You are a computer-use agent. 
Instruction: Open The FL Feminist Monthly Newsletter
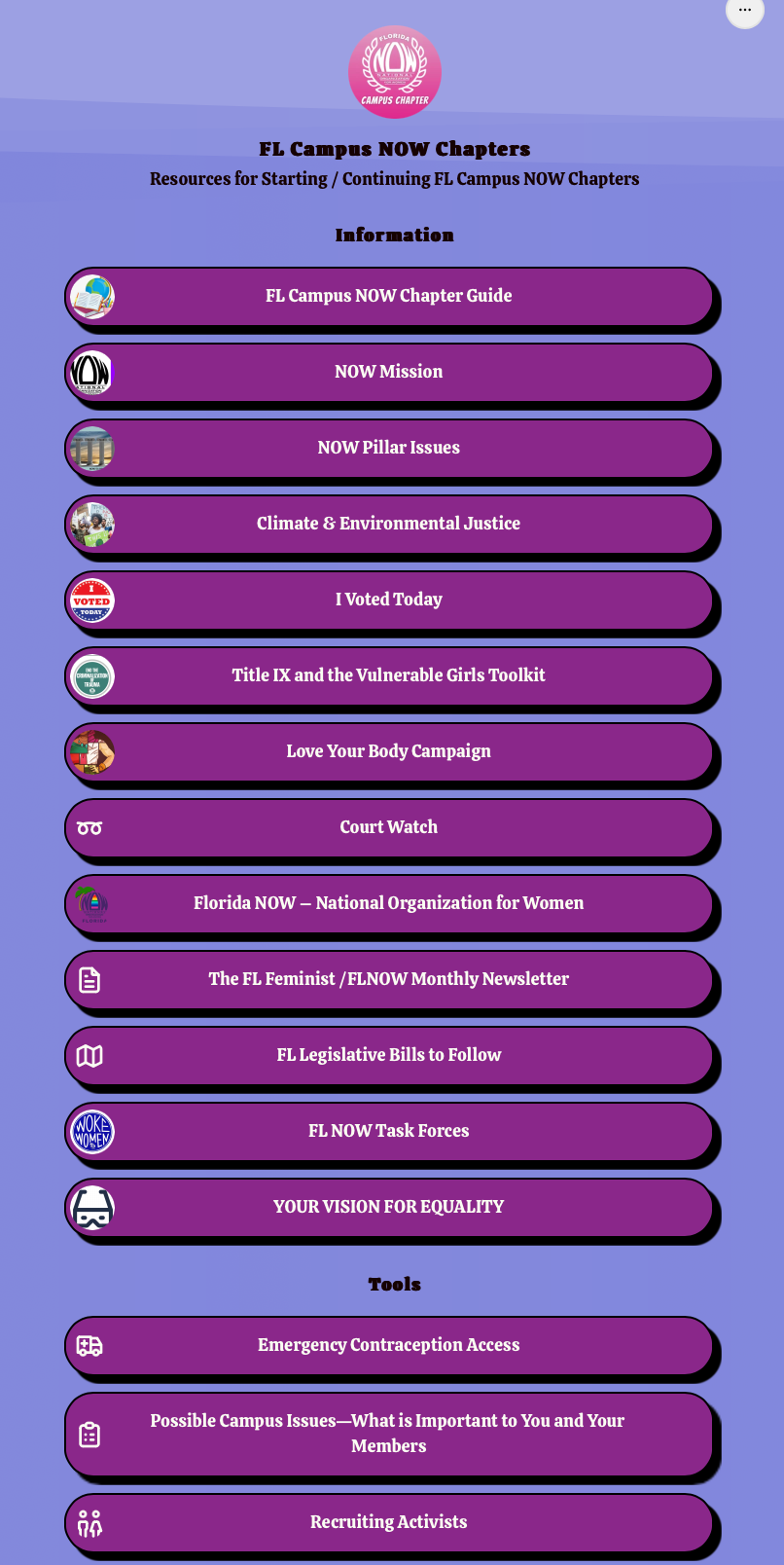pyautogui.click(x=389, y=979)
